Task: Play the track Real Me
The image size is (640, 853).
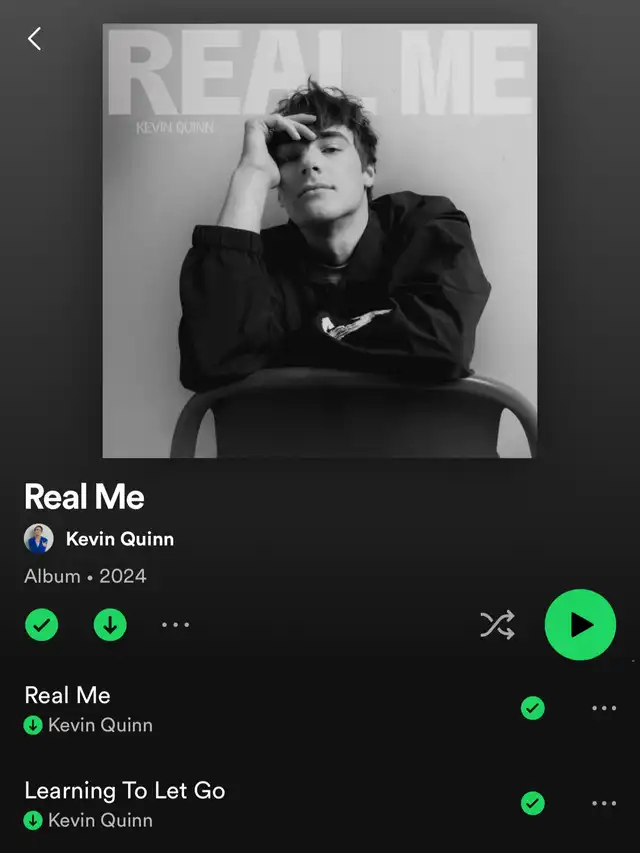Action: tap(68, 695)
